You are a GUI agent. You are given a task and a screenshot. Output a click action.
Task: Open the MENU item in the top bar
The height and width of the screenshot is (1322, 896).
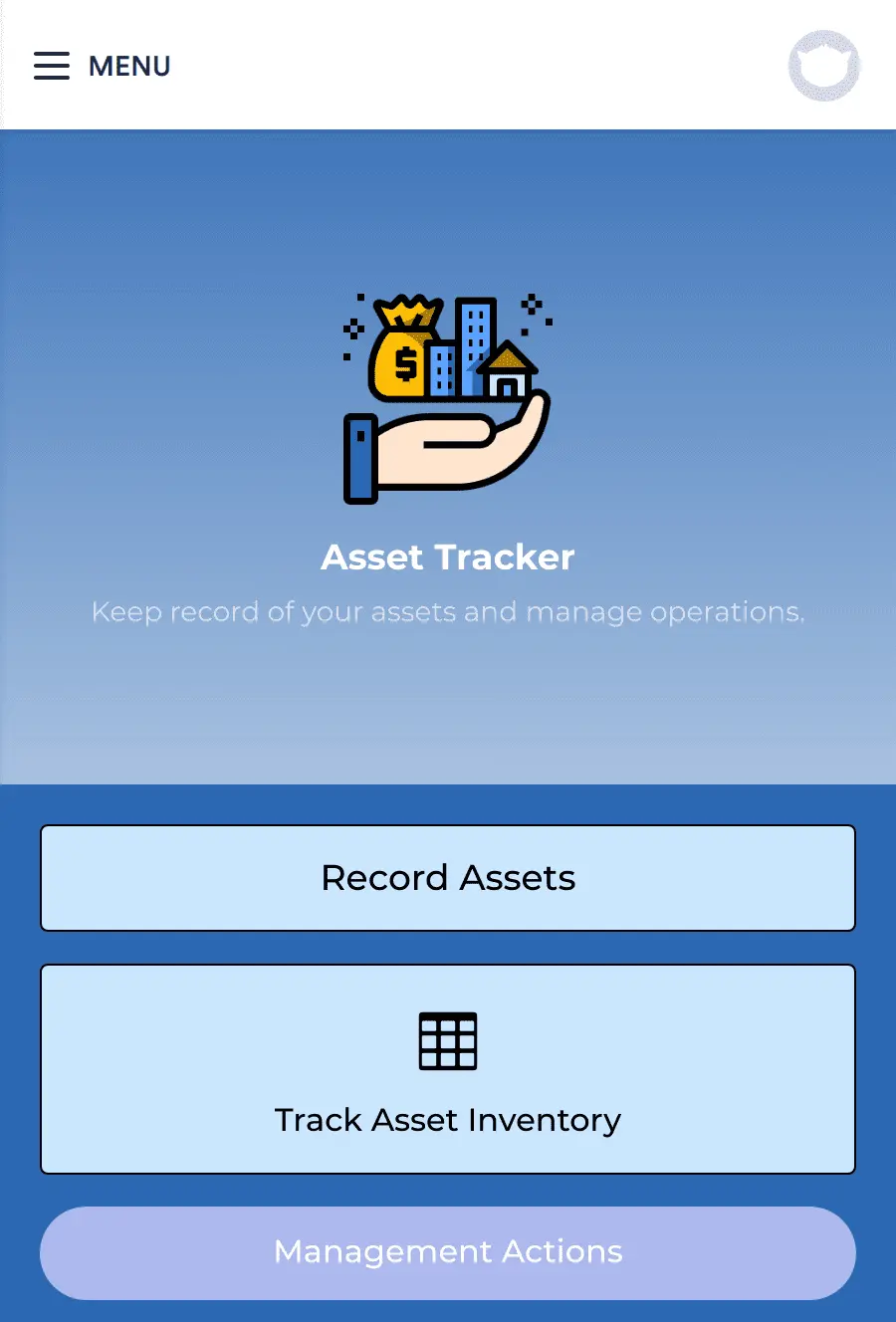point(129,66)
